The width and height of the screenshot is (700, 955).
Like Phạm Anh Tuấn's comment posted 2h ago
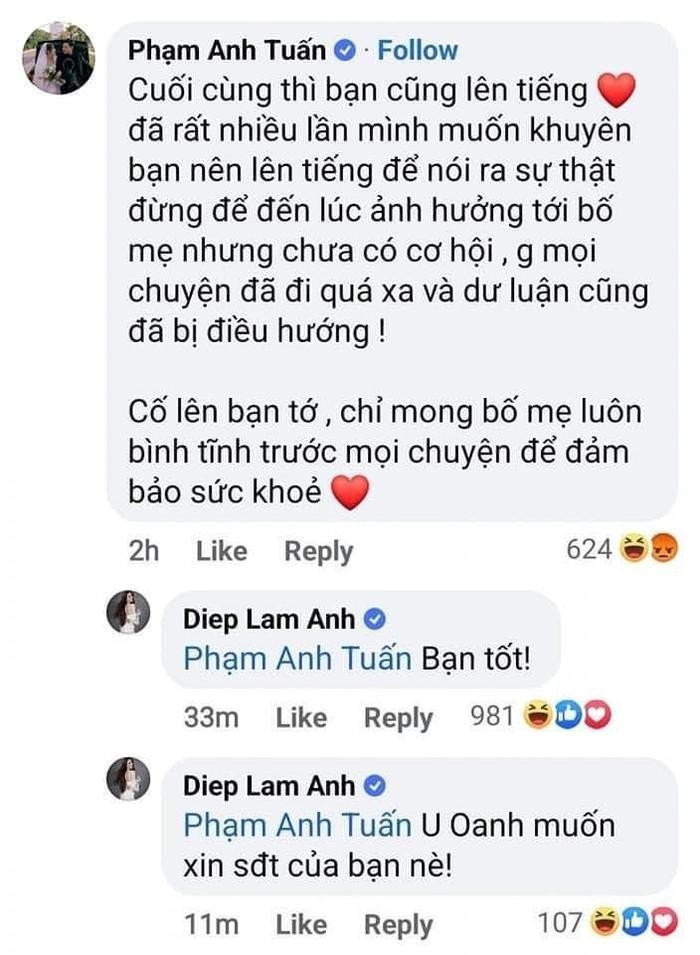point(221,550)
